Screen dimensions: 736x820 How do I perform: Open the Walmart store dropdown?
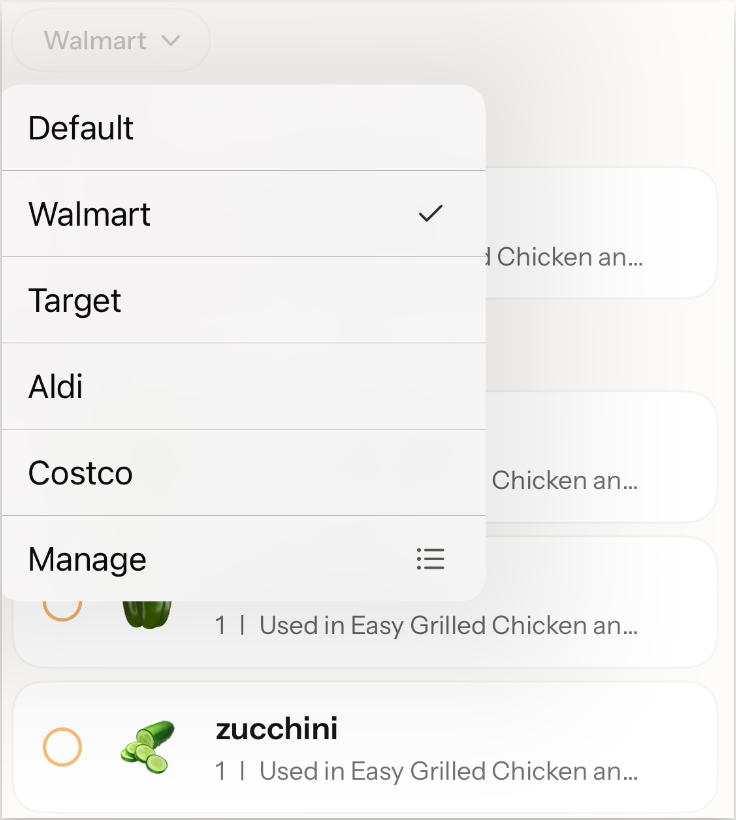[110, 40]
